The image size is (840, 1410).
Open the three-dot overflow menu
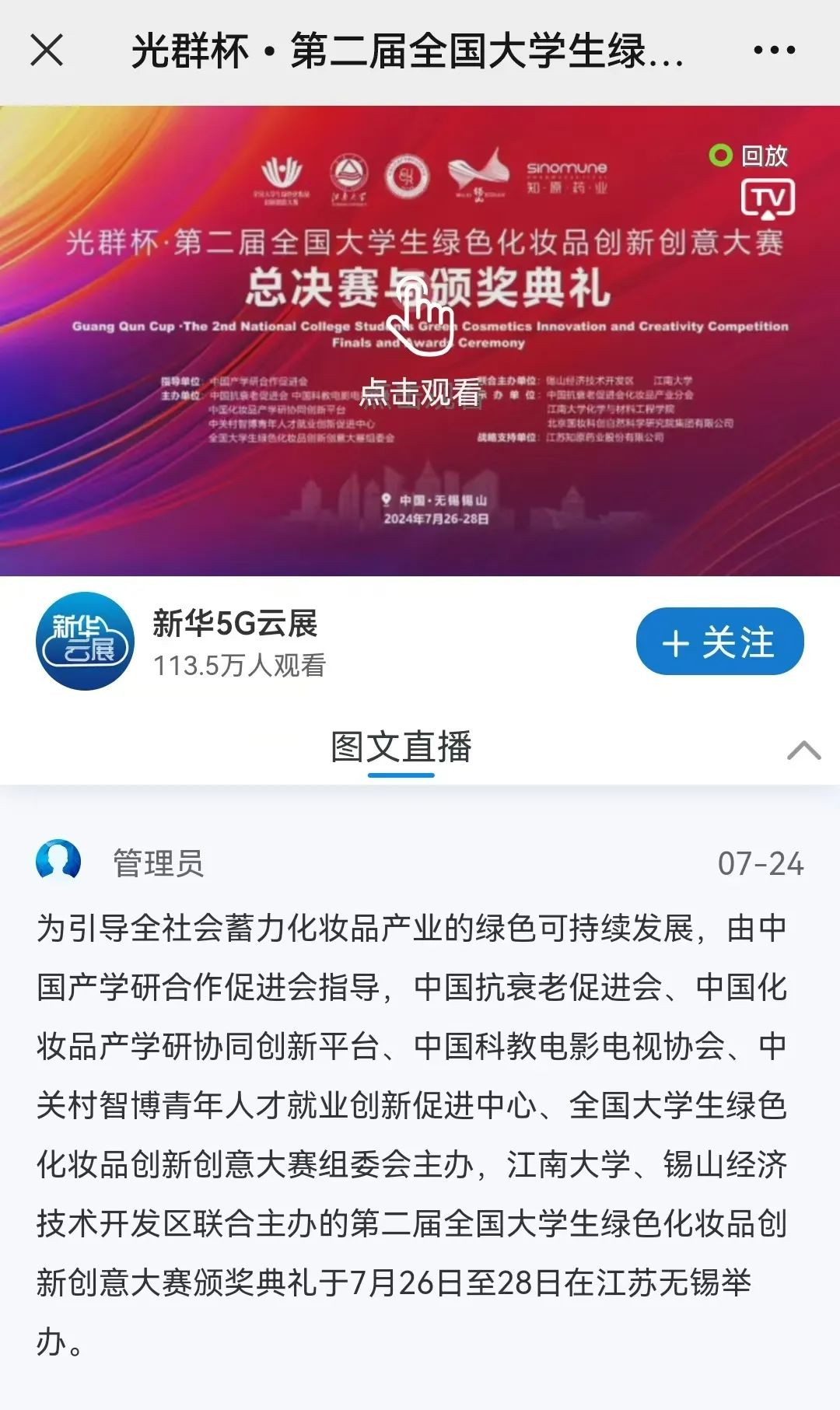774,51
